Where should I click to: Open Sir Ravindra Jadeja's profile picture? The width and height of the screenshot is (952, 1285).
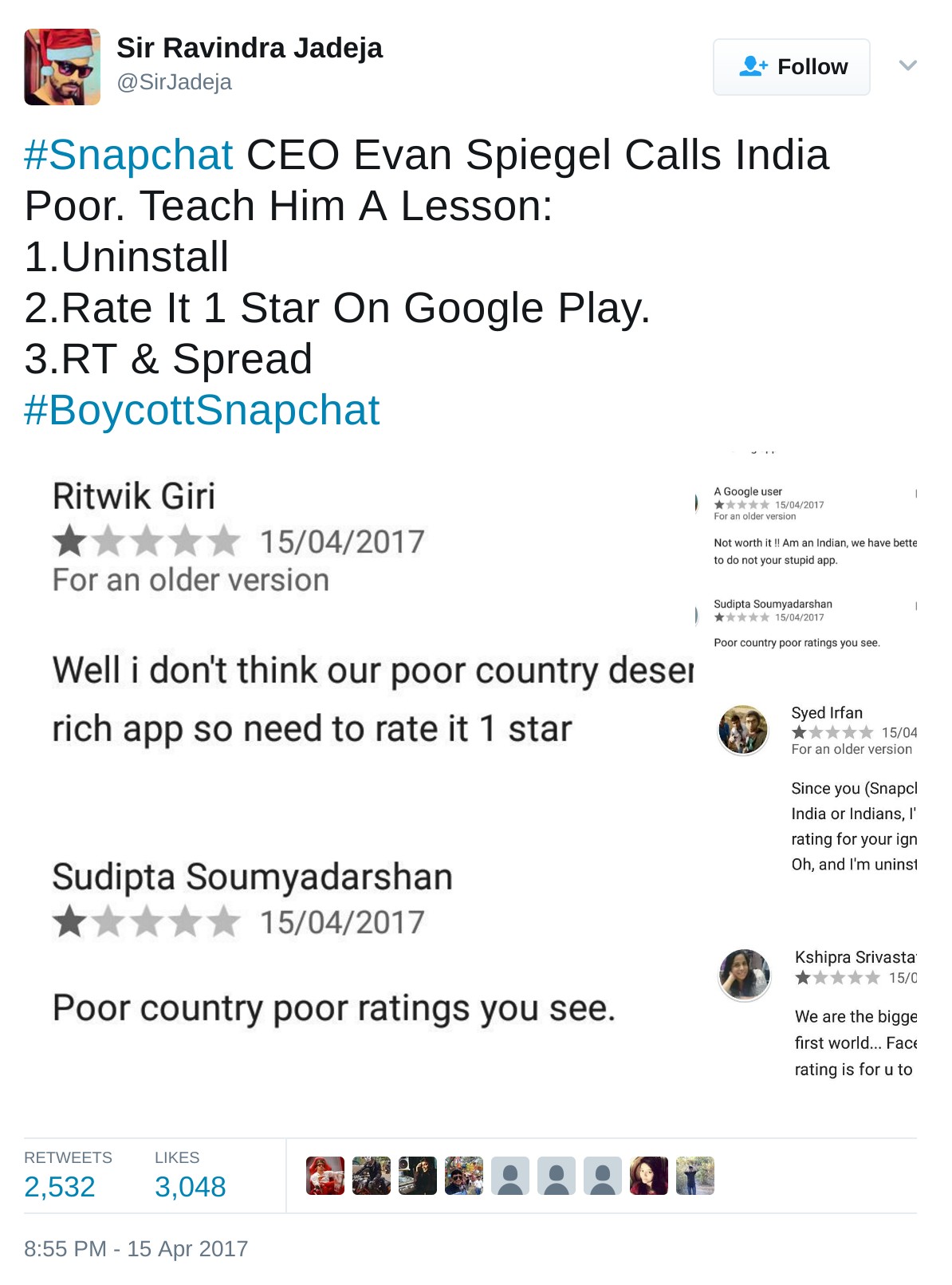[x=62, y=67]
